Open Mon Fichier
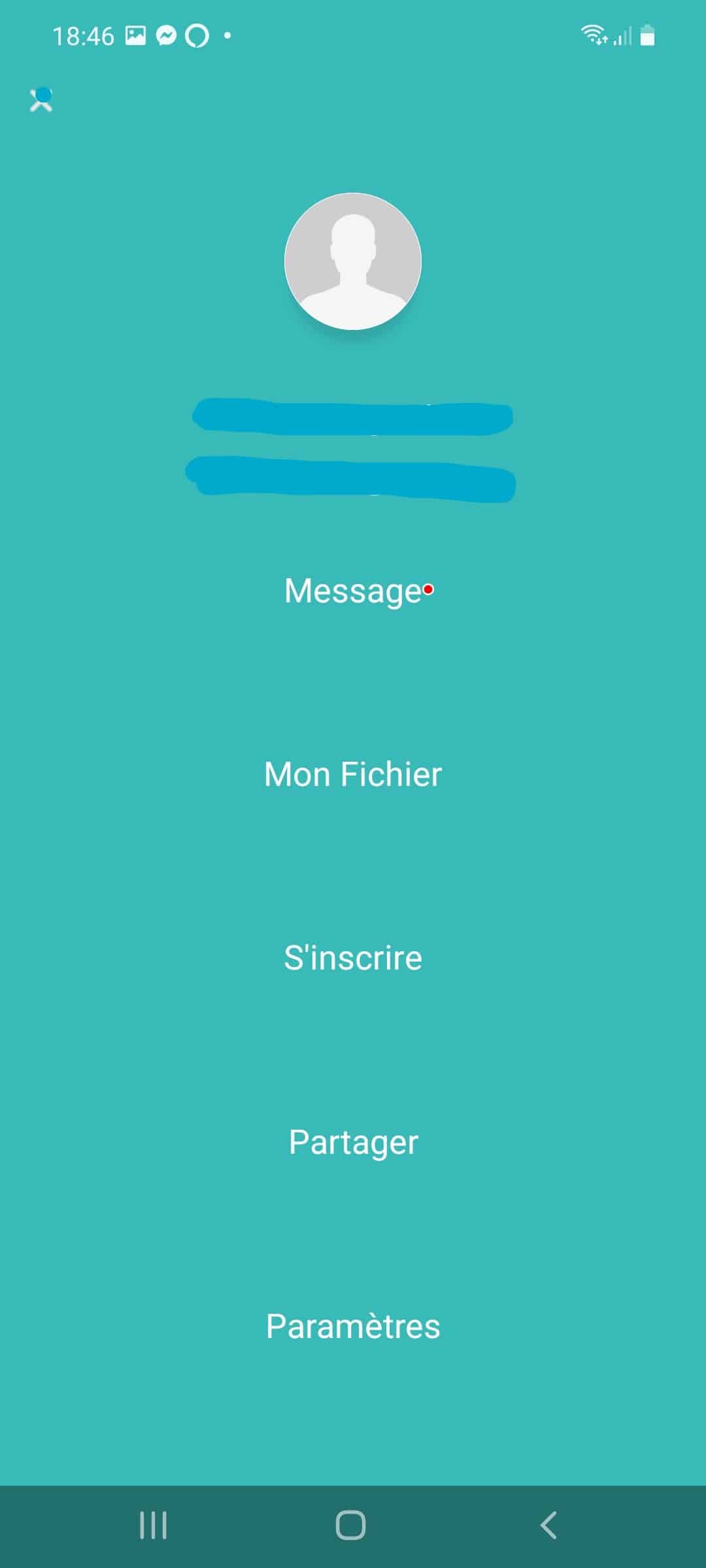 353,774
